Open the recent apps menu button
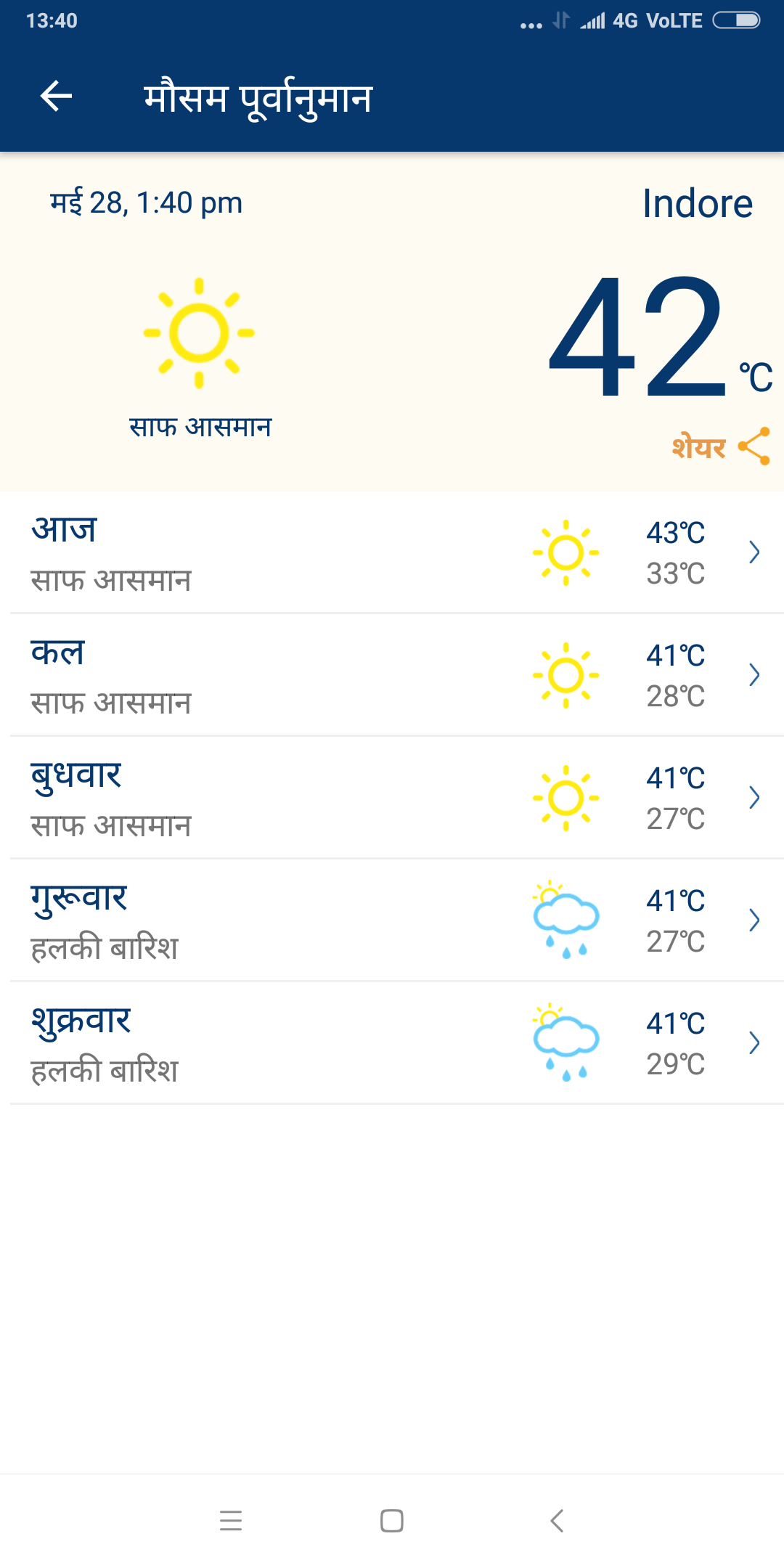This screenshot has width=784, height=1568. pyautogui.click(x=231, y=1521)
